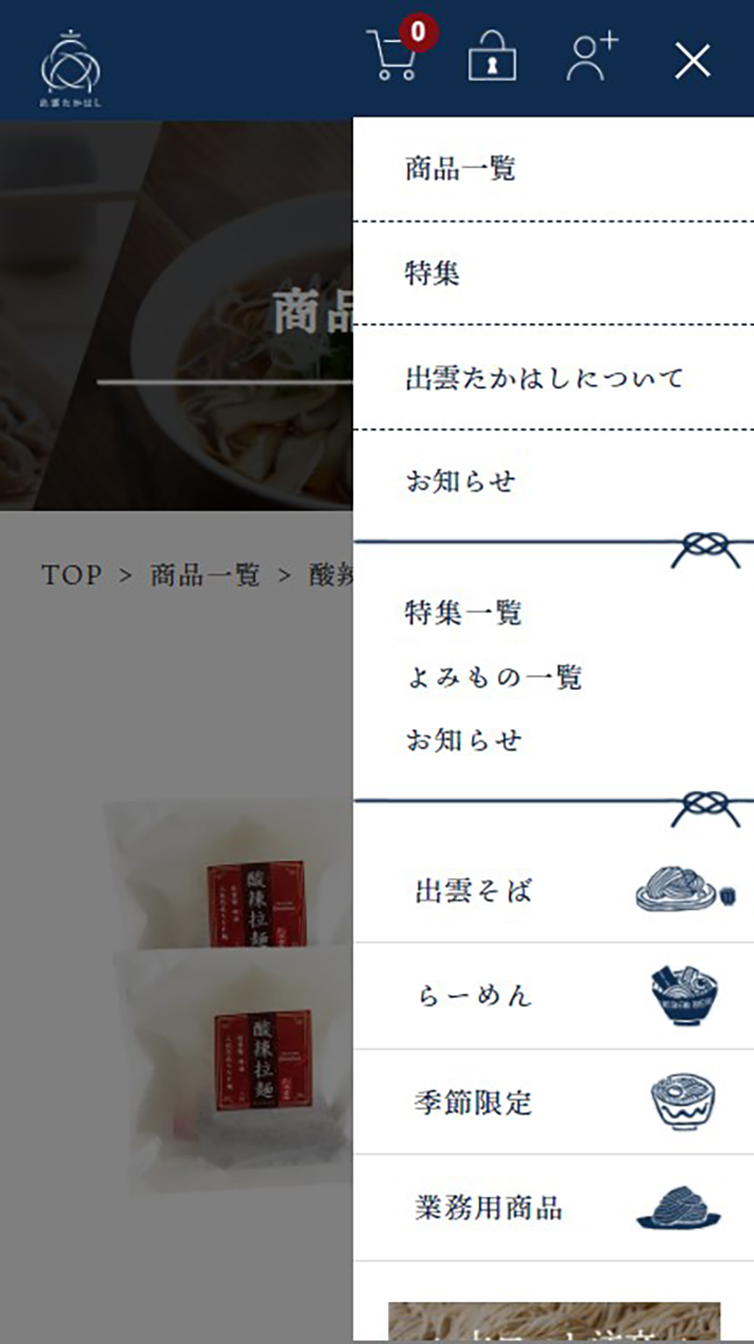Open the お知らせ item below 出雲たかはしについて
The width and height of the screenshot is (754, 1344).
pos(460,481)
